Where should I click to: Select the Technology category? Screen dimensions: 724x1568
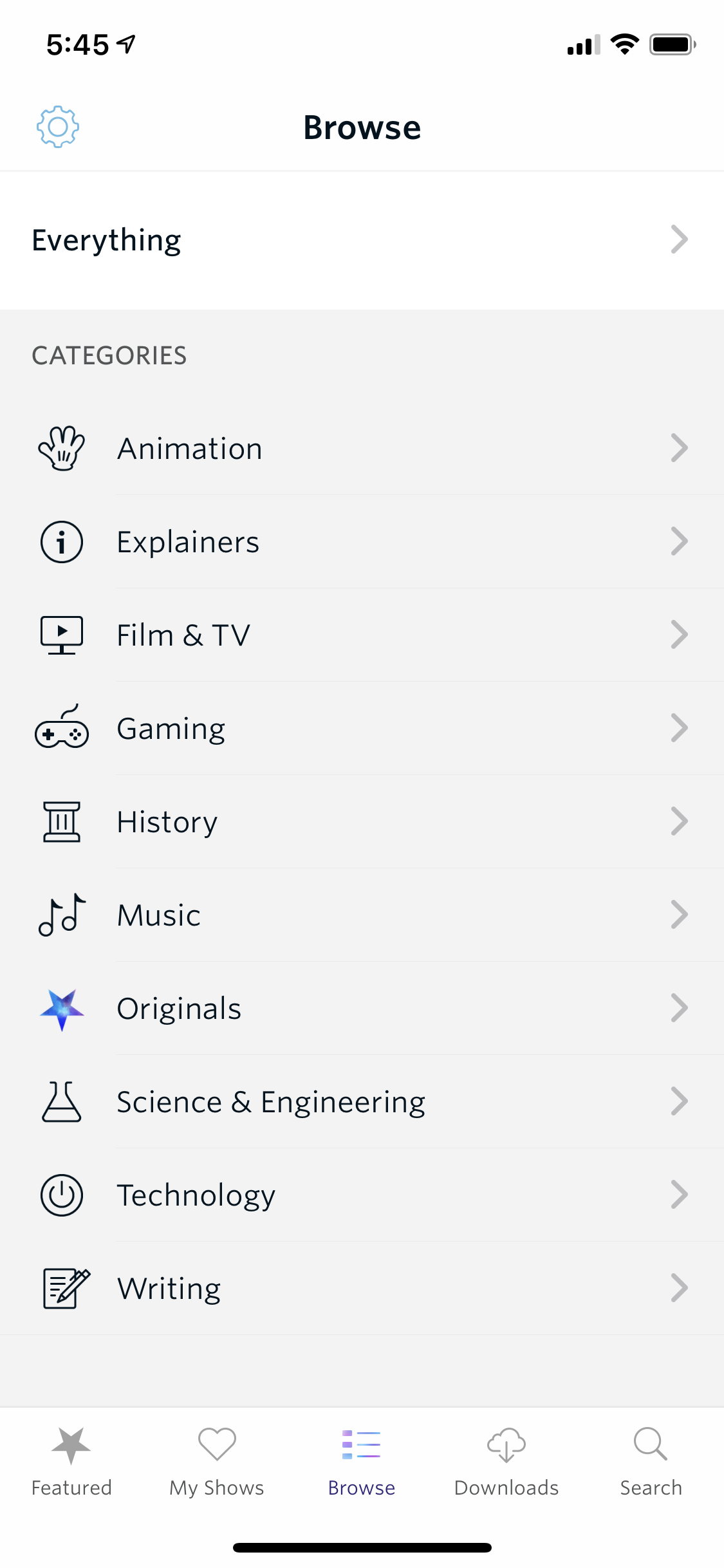coord(360,1195)
